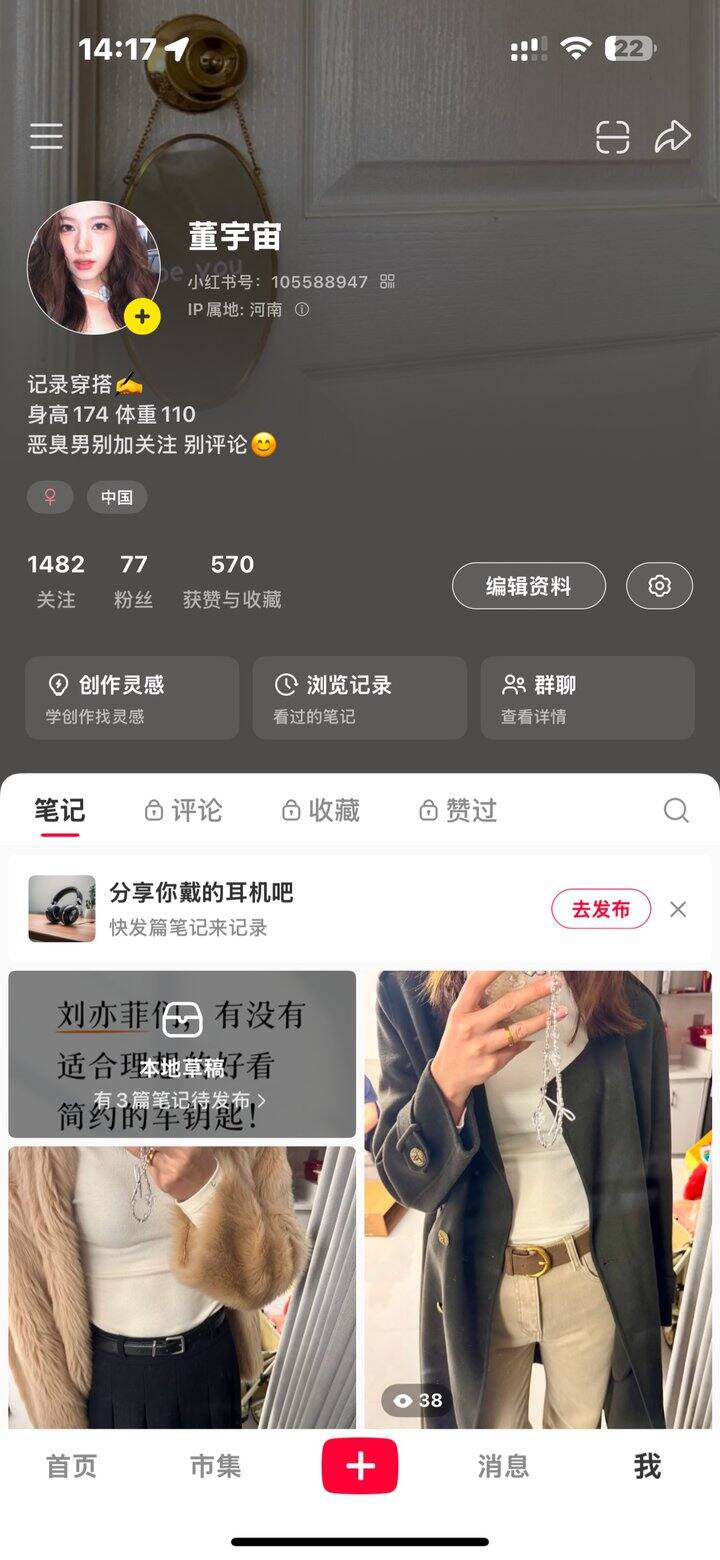Open the sidebar hamburger menu
Image resolution: width=720 pixels, height=1560 pixels.
[x=46, y=136]
